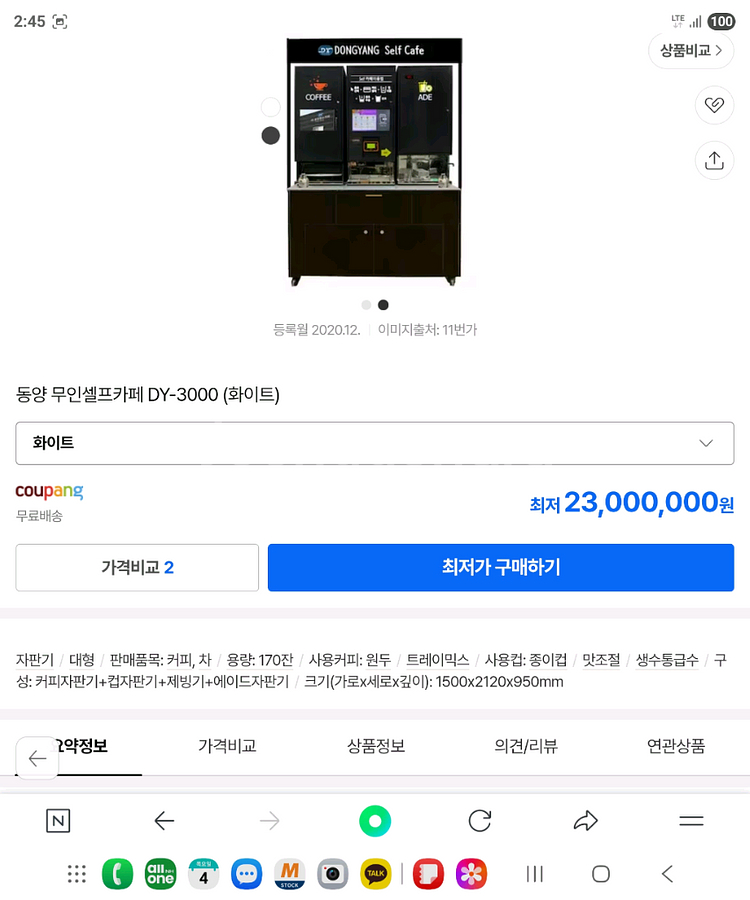Viewport: 750px width, 900px height.
Task: Switch to the 상품정보 tab
Action: point(376,746)
